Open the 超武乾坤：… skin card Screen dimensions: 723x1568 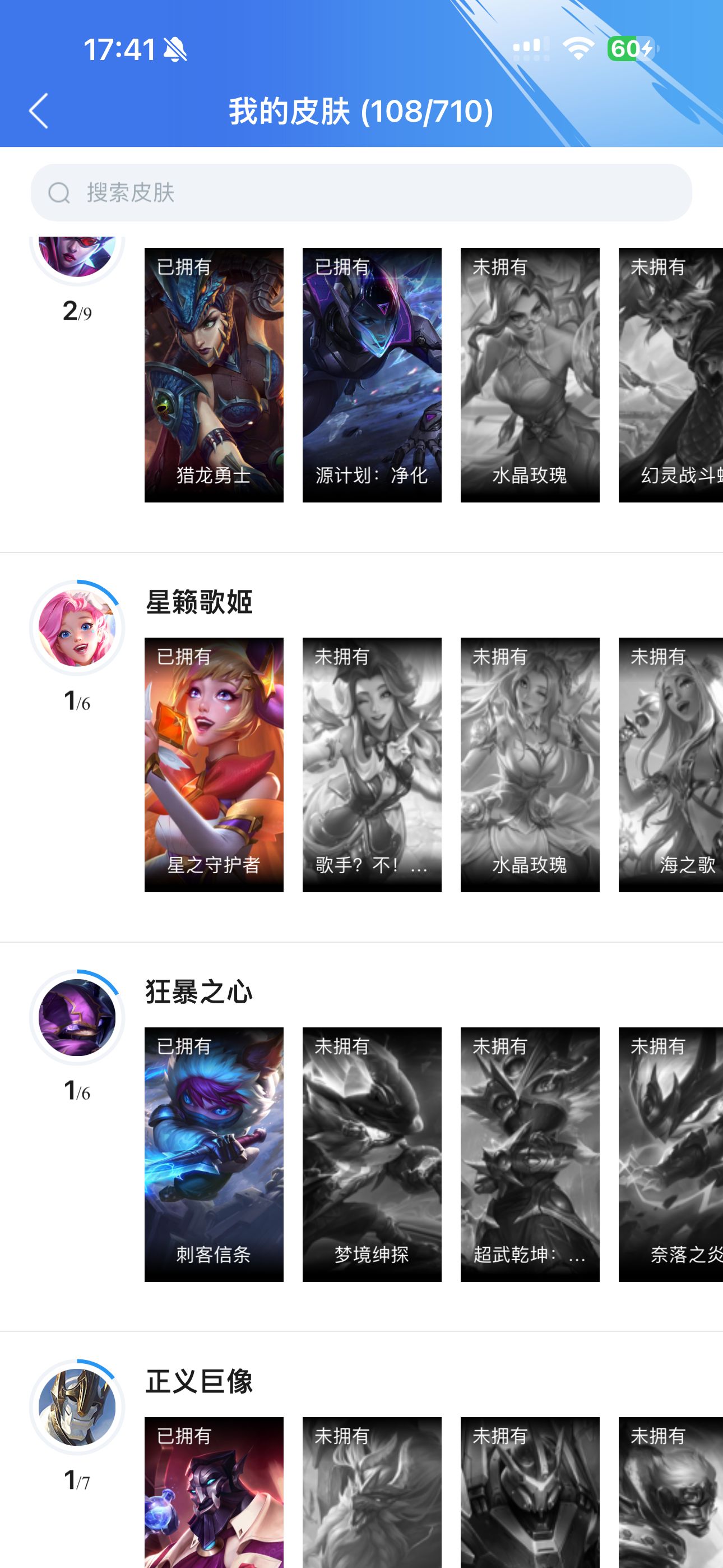tap(530, 1154)
